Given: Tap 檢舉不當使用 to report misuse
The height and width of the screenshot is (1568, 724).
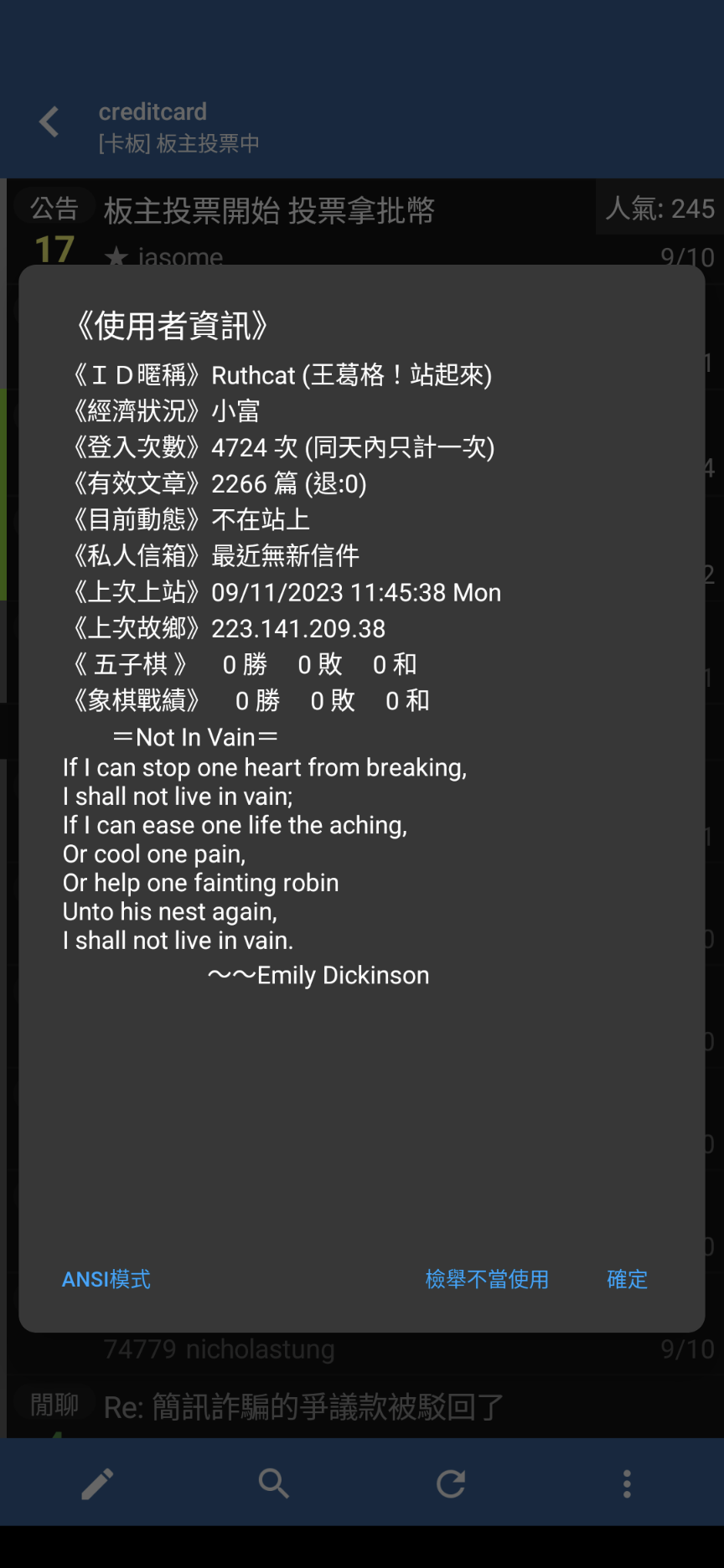Looking at the screenshot, I should point(487,1279).
